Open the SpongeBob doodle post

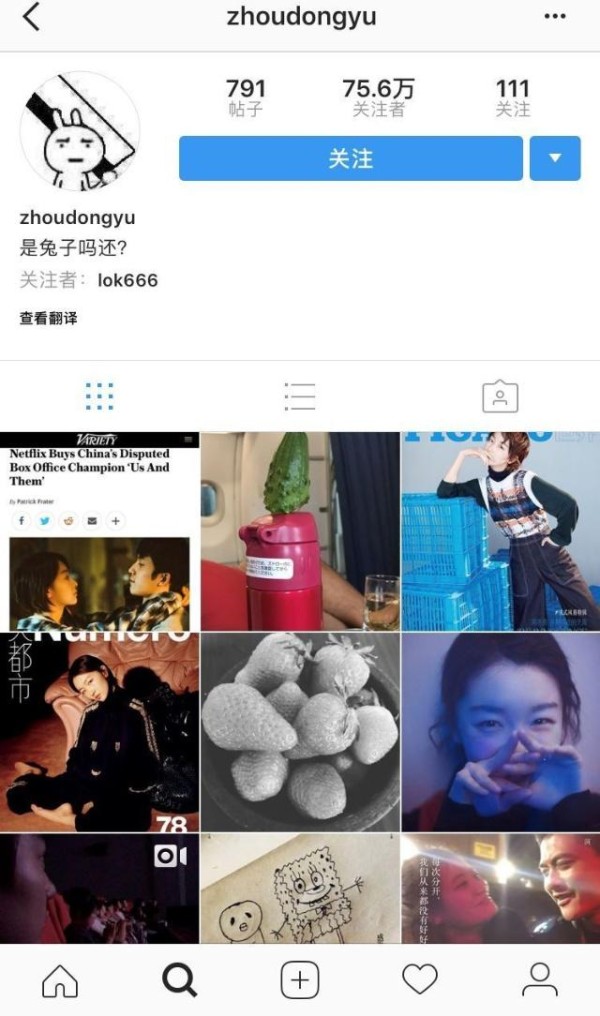click(x=300, y=888)
